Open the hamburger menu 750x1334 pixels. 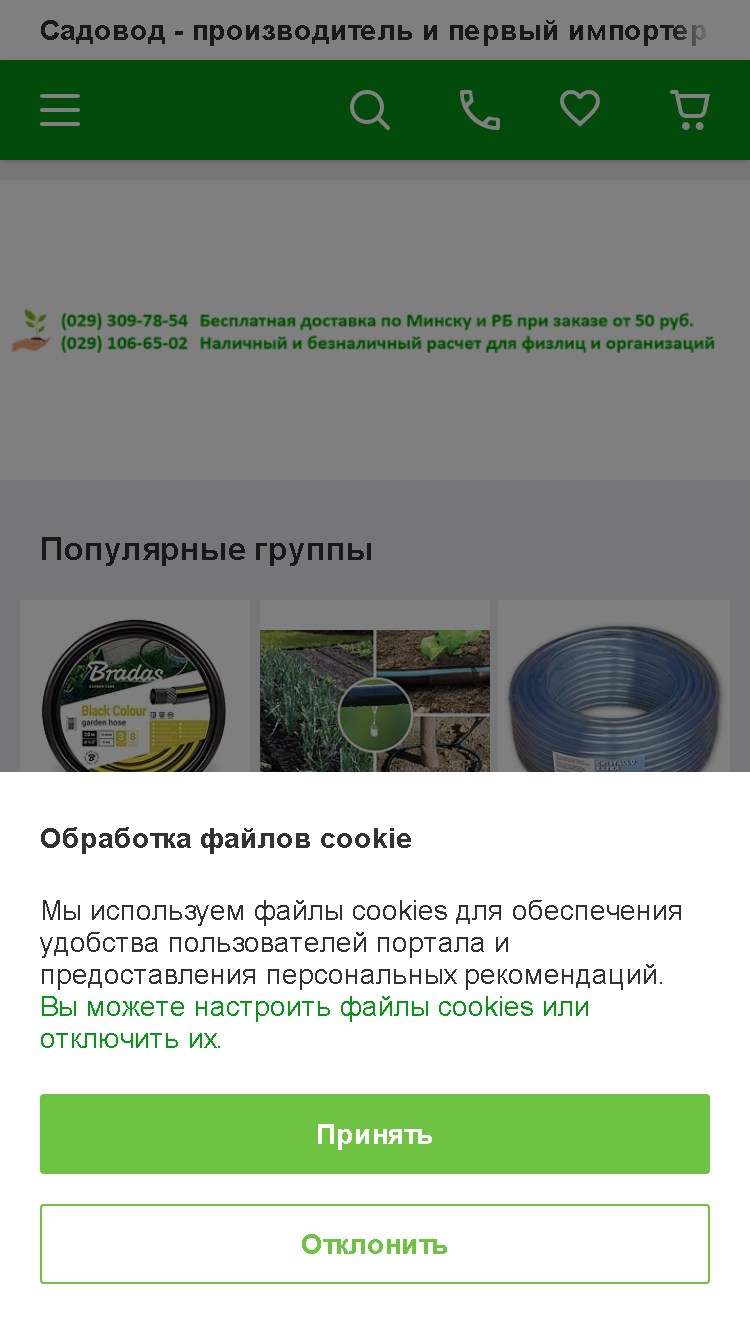click(60, 110)
